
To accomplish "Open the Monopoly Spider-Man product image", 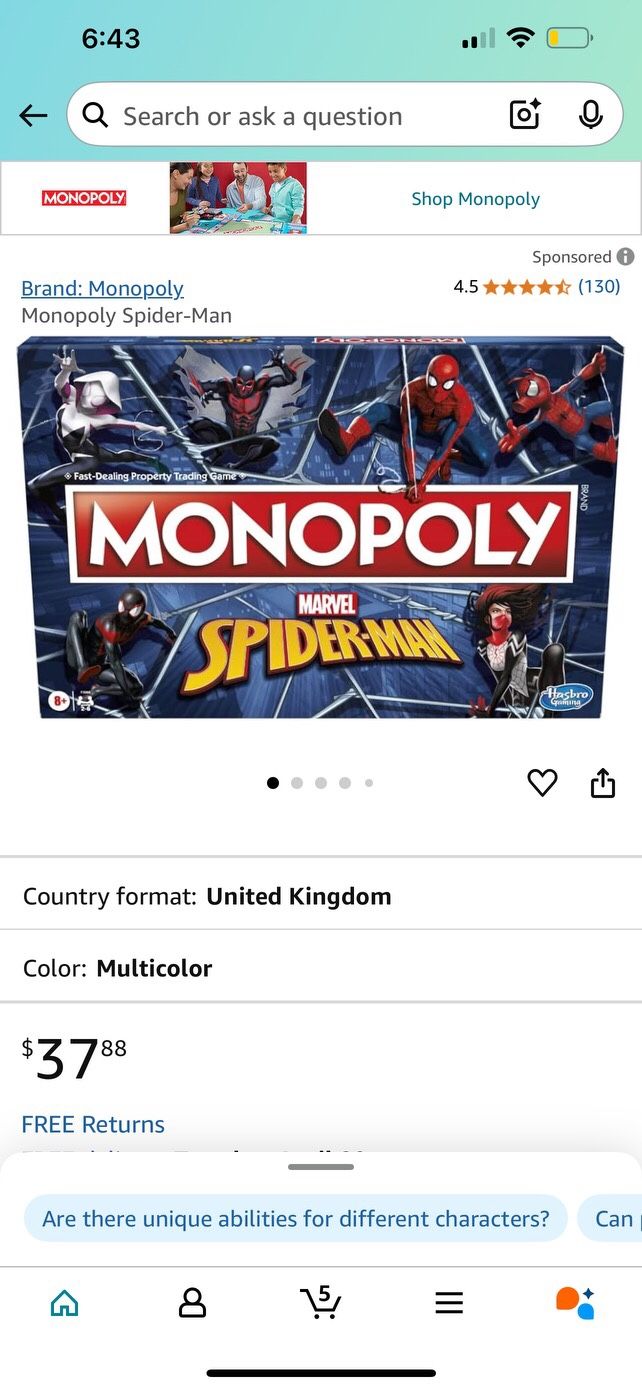I will pyautogui.click(x=320, y=527).
